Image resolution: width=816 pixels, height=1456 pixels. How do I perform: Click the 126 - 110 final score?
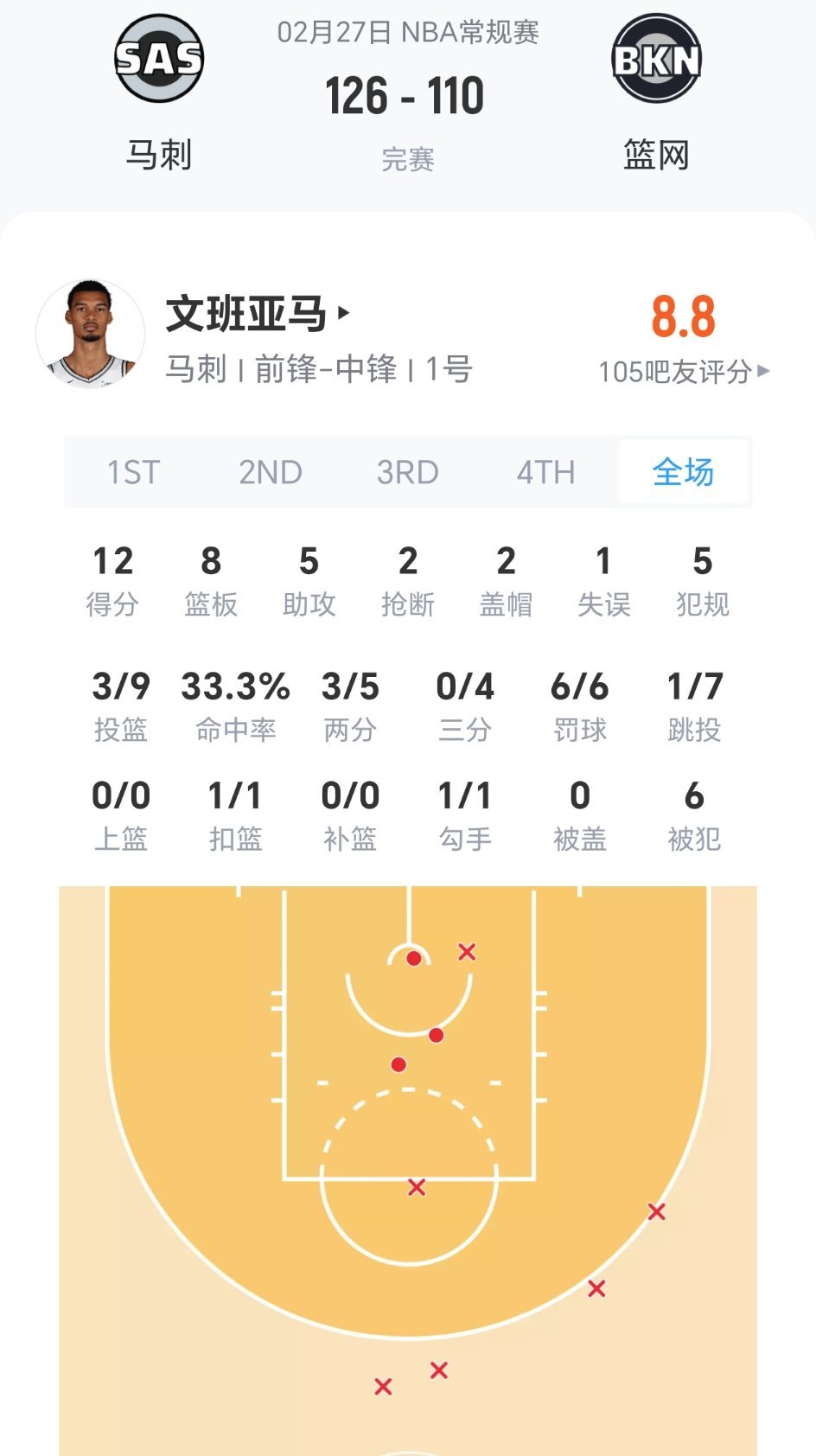click(407, 97)
